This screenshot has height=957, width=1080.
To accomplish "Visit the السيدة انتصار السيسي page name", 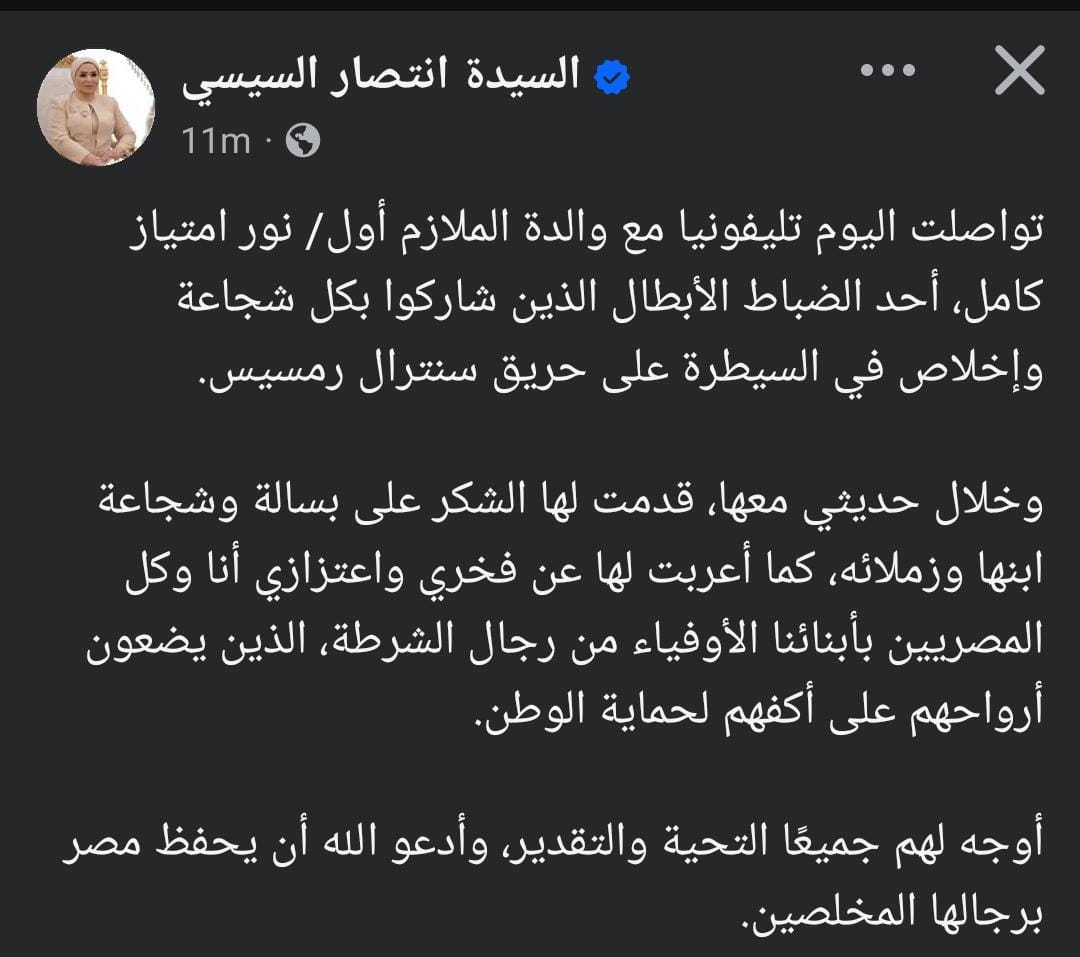I will pos(381,77).
